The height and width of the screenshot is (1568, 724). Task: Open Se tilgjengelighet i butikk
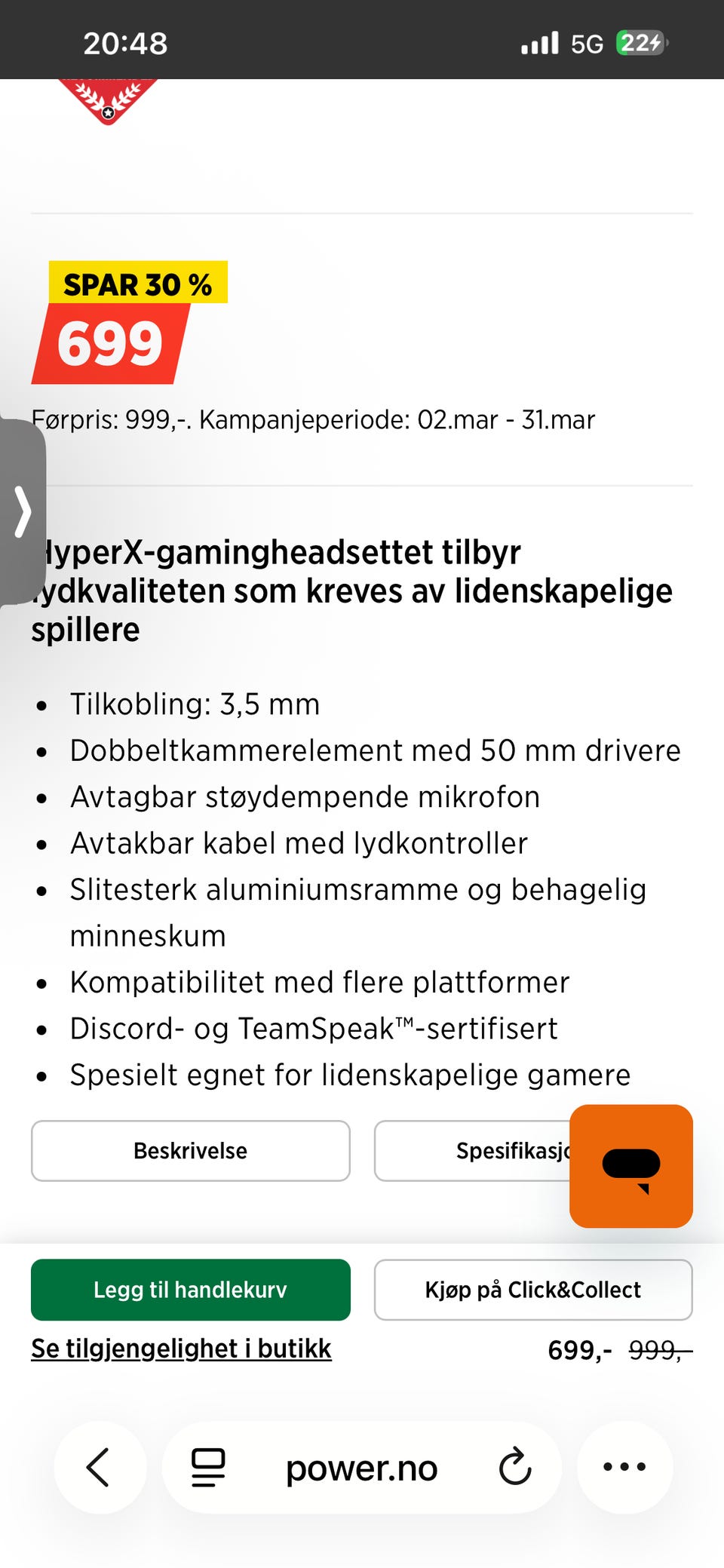(181, 1349)
